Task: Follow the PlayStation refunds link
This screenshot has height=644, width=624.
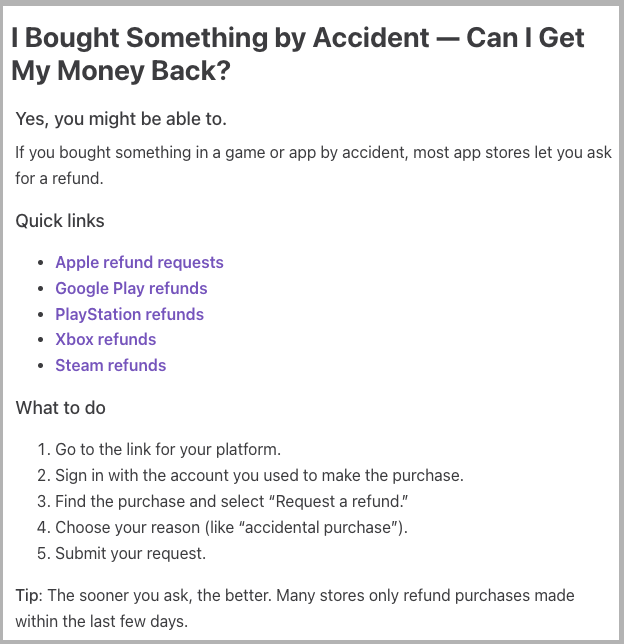Action: (x=129, y=314)
